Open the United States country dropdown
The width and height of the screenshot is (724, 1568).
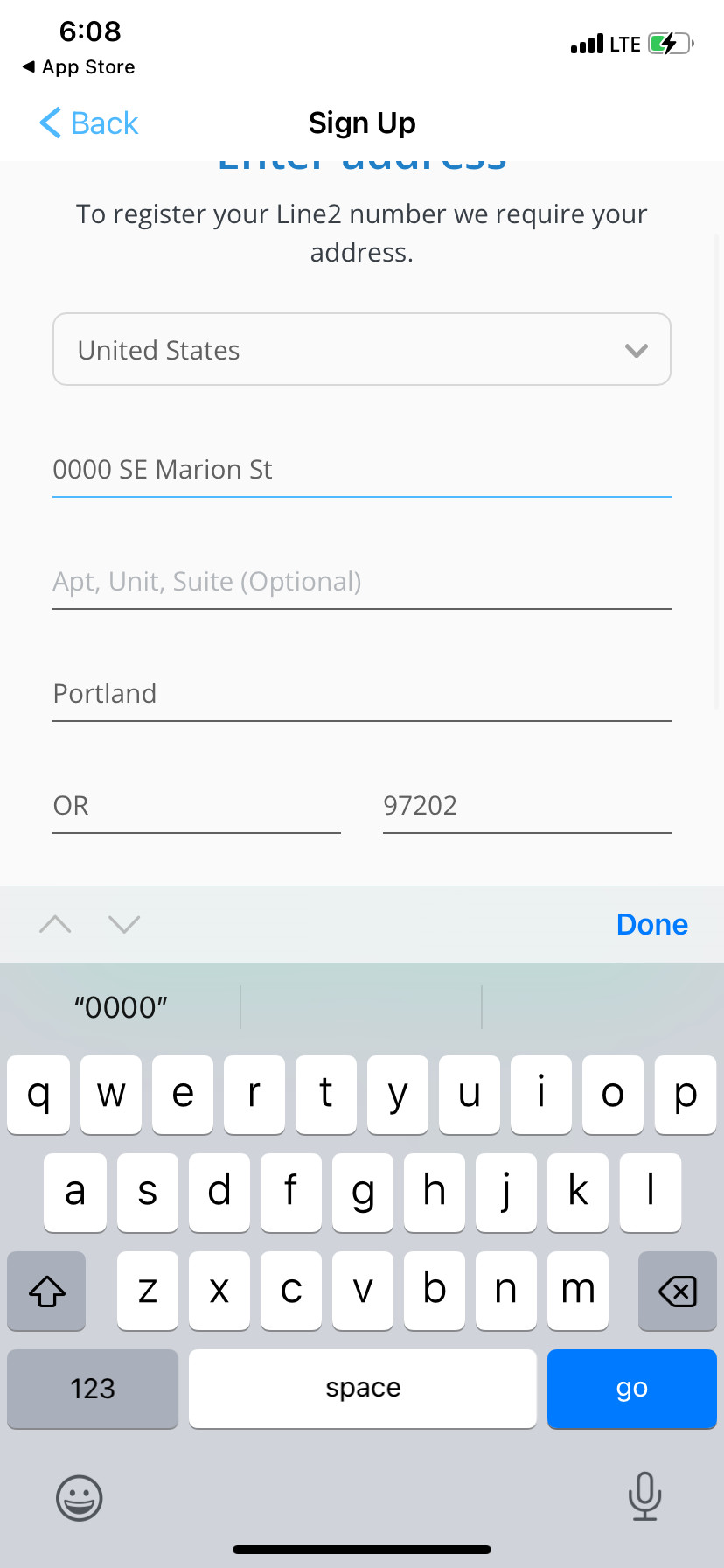point(362,349)
